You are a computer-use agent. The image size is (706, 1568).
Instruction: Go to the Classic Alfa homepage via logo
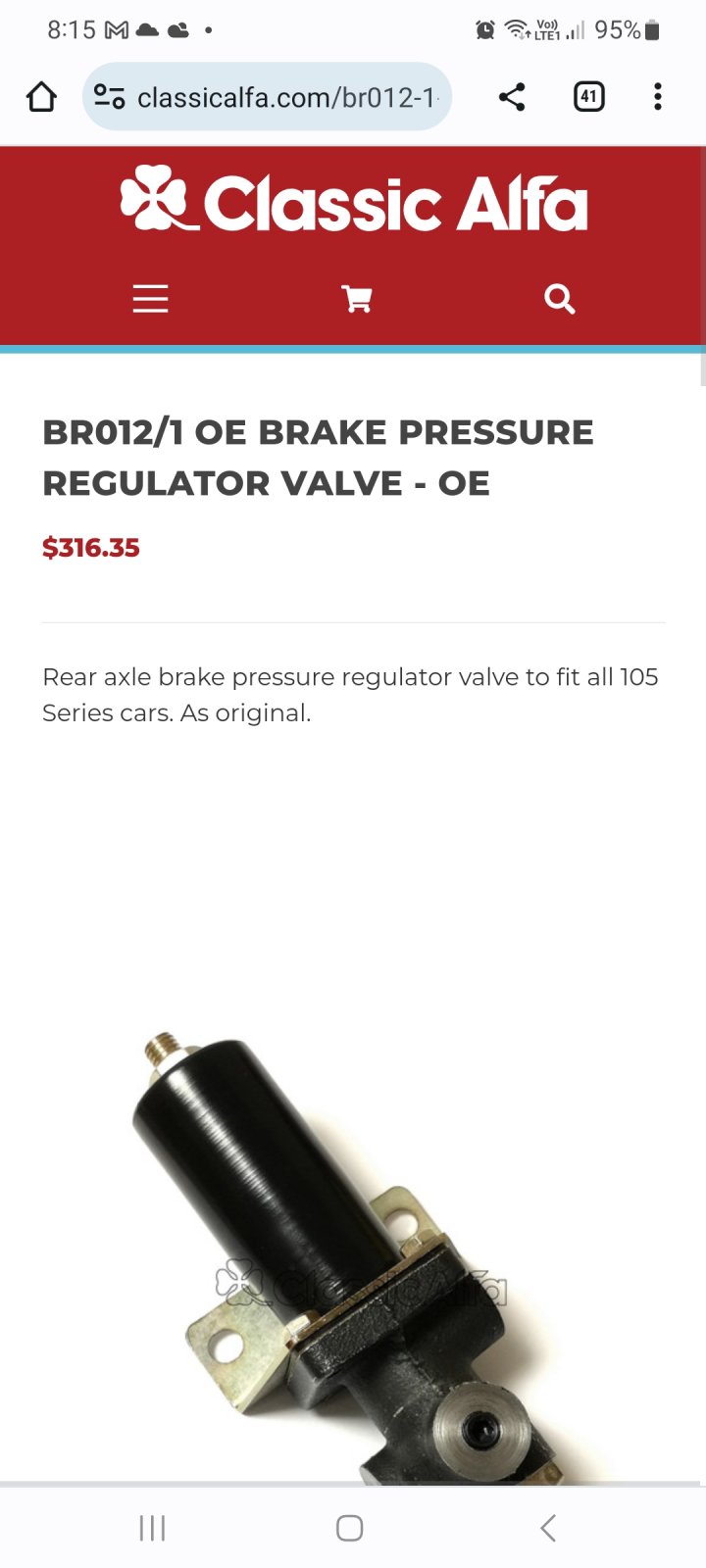353,201
